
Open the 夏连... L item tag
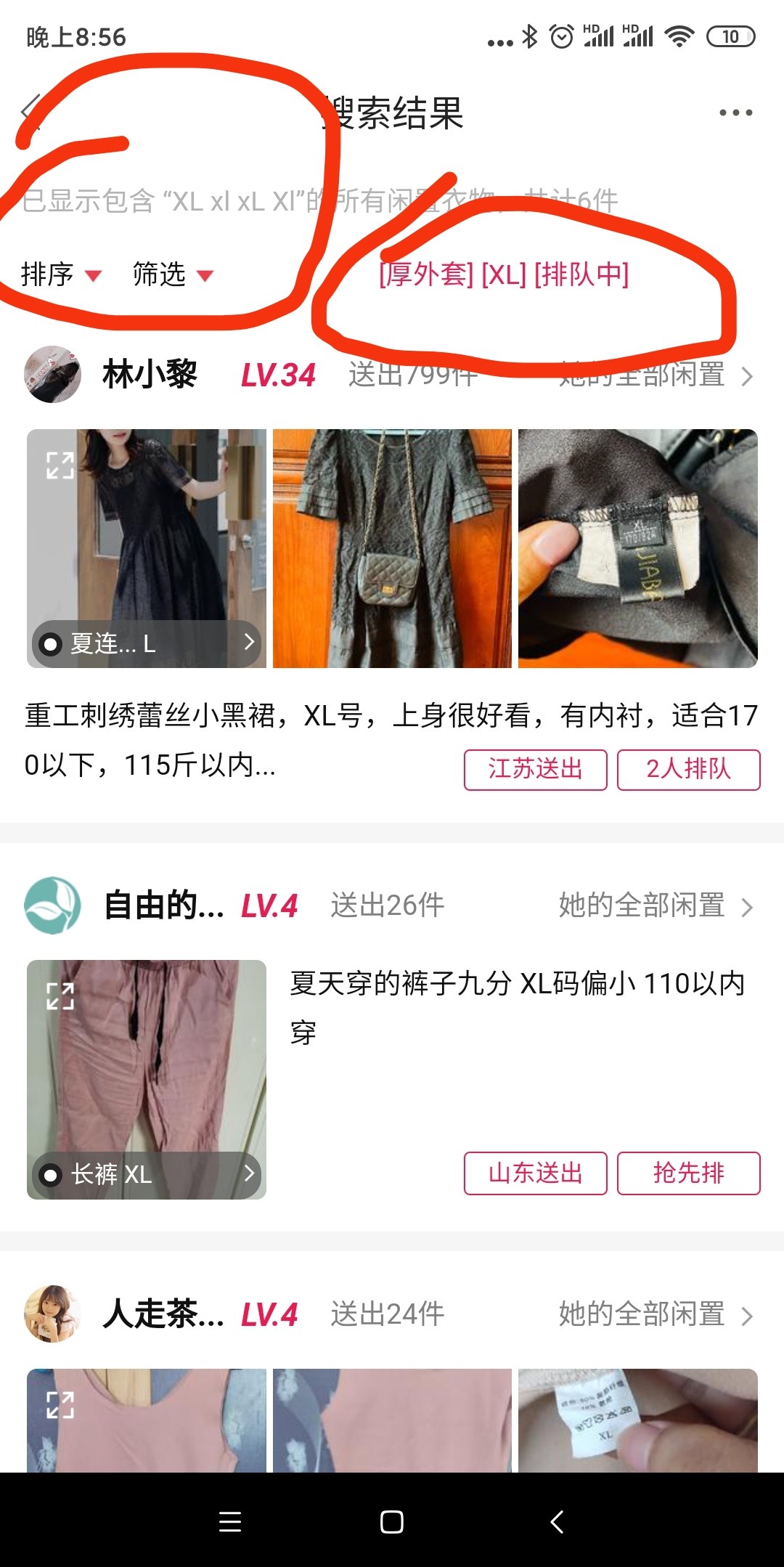coord(147,643)
